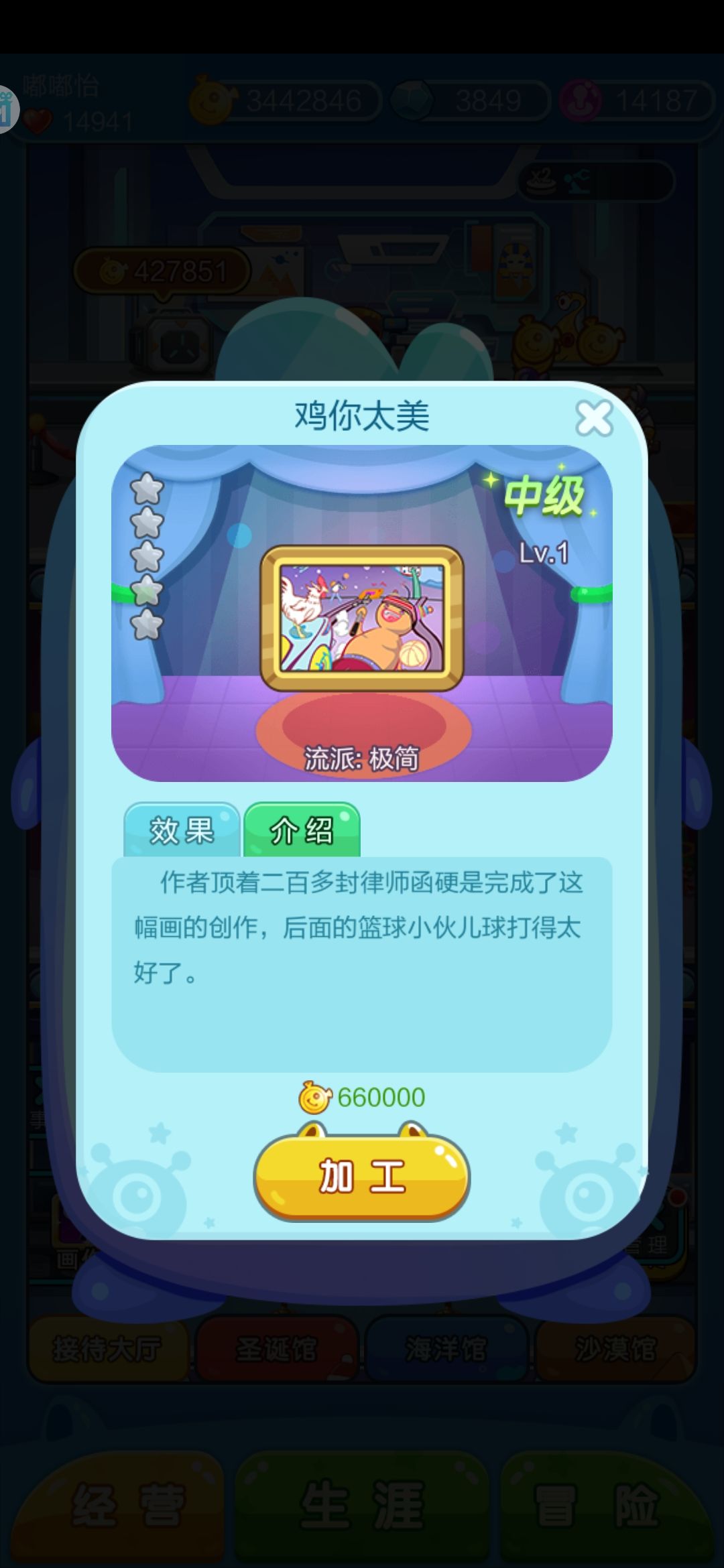Open the 生涯 career menu
The image size is (724, 1568).
click(x=362, y=1504)
